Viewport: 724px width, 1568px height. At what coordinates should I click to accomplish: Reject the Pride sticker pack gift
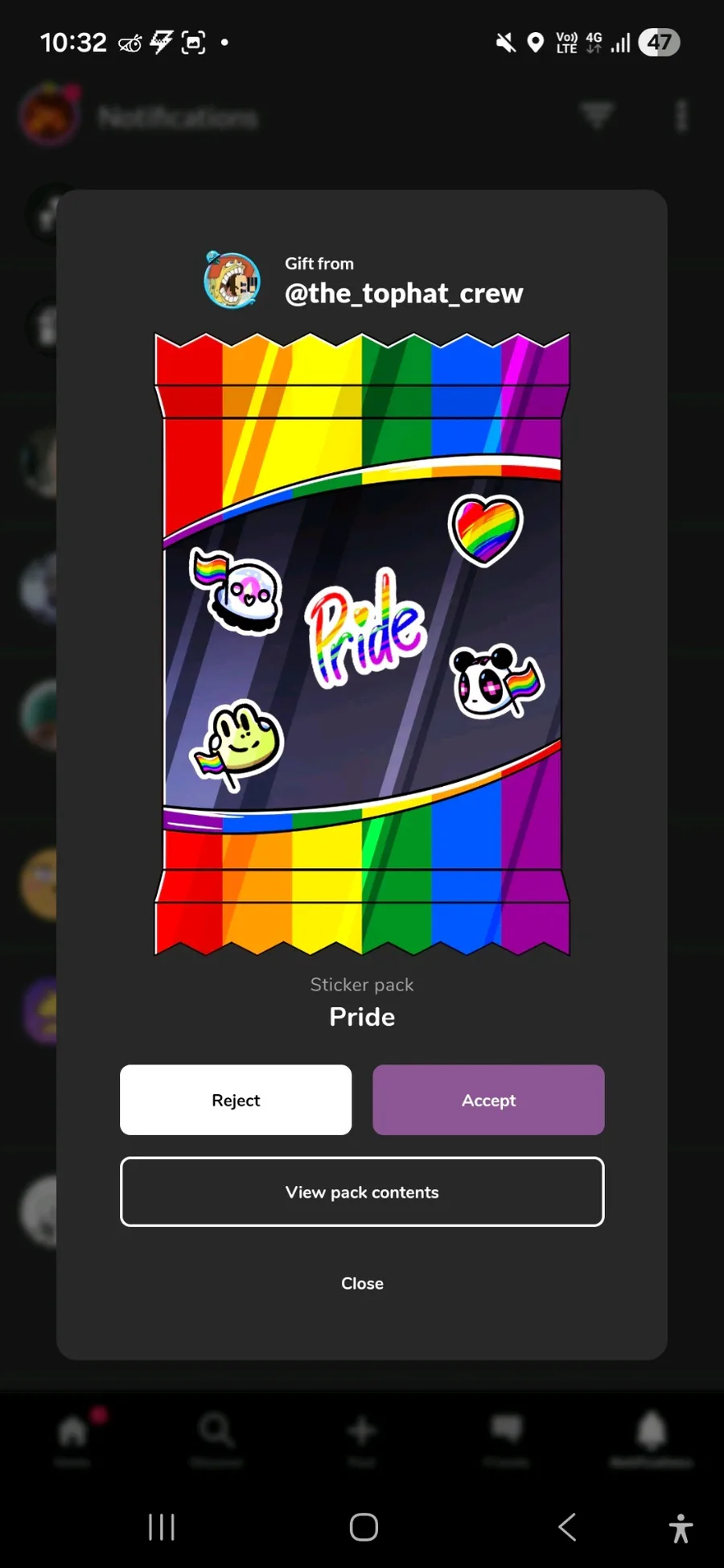click(x=236, y=1100)
